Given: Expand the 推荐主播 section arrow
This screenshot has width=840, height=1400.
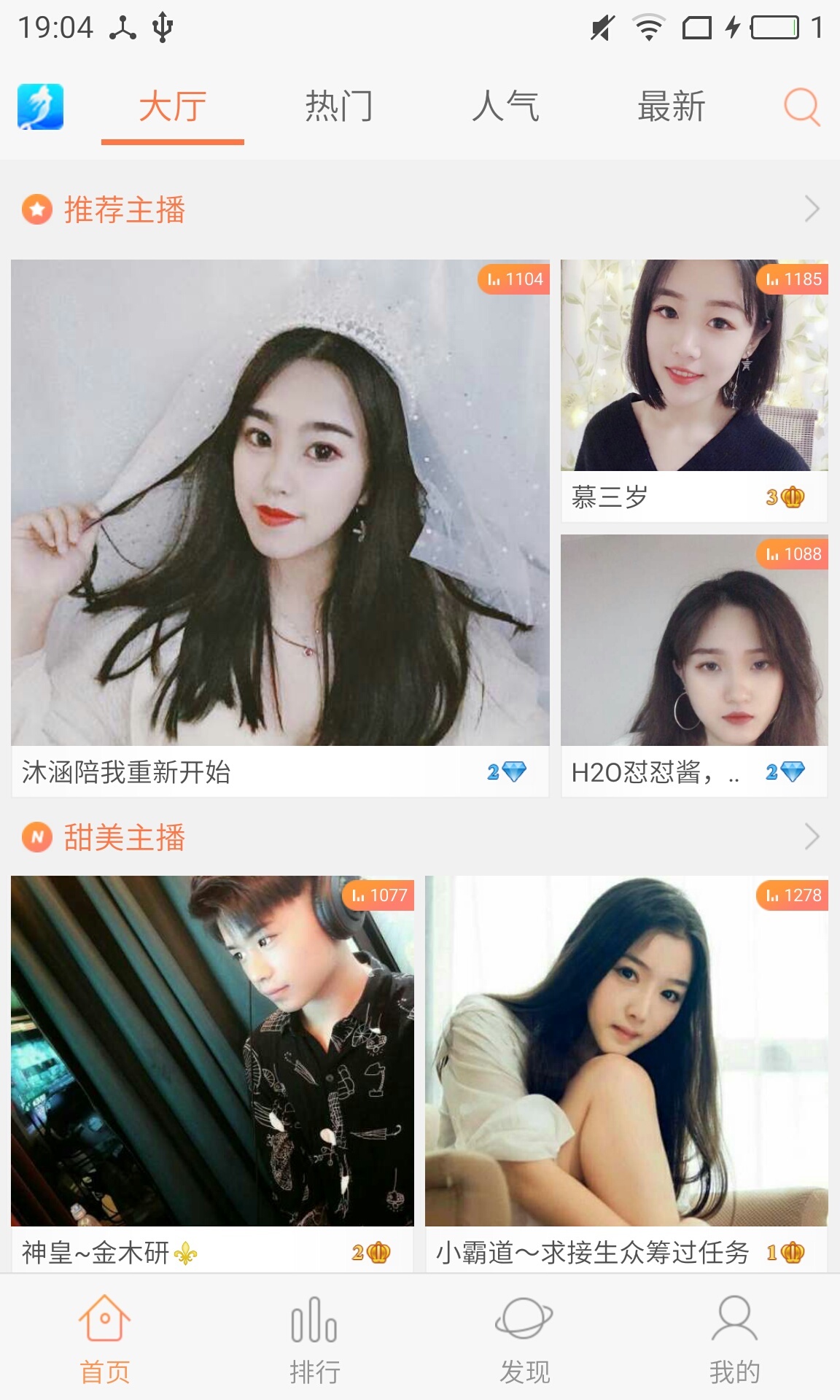Looking at the screenshot, I should point(812,209).
